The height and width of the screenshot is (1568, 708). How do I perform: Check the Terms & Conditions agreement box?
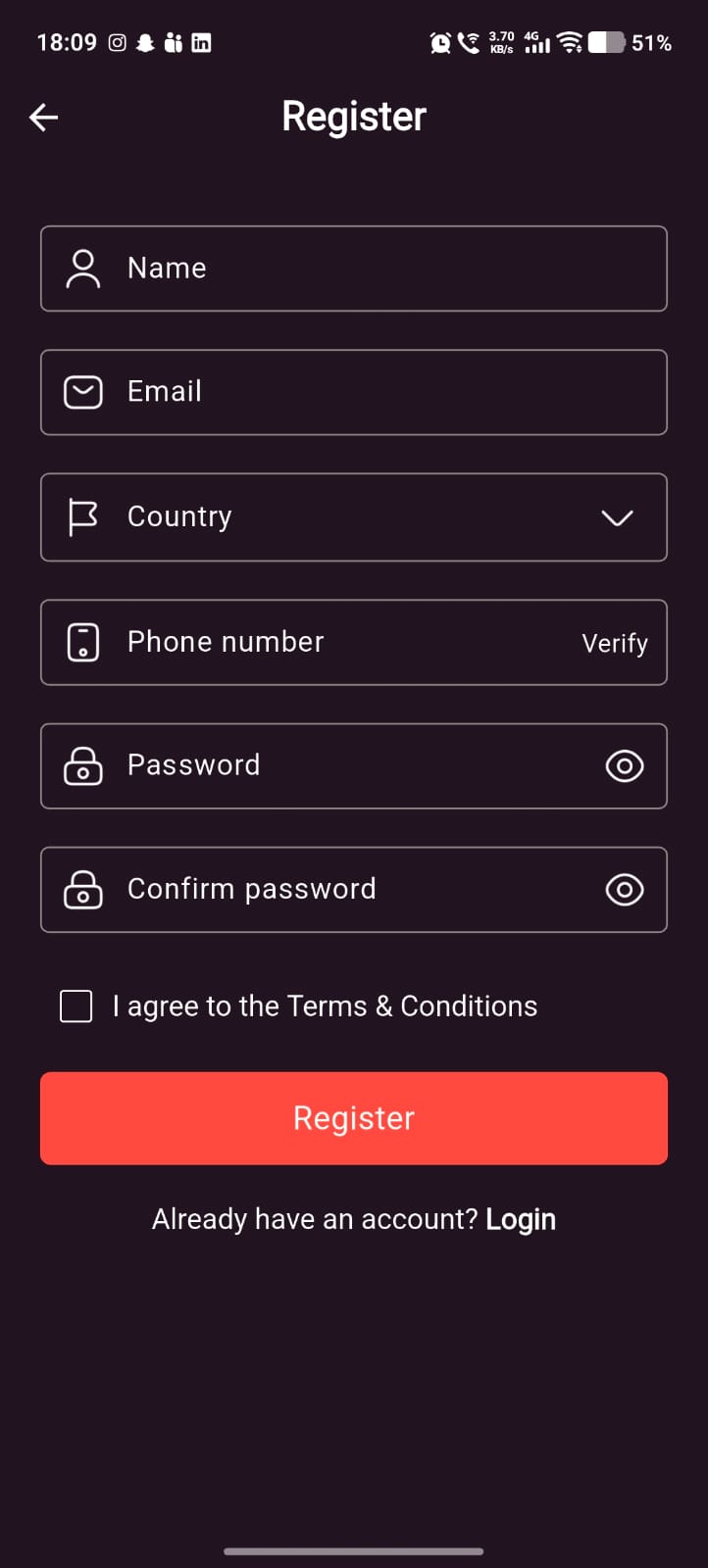76,1006
